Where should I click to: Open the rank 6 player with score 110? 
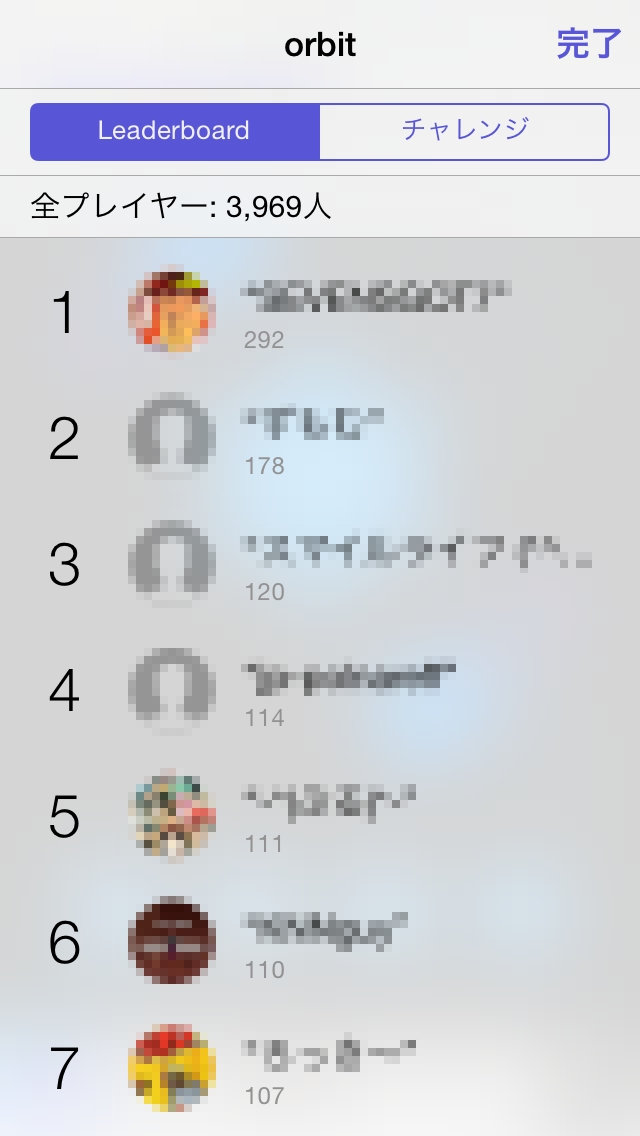(x=320, y=943)
